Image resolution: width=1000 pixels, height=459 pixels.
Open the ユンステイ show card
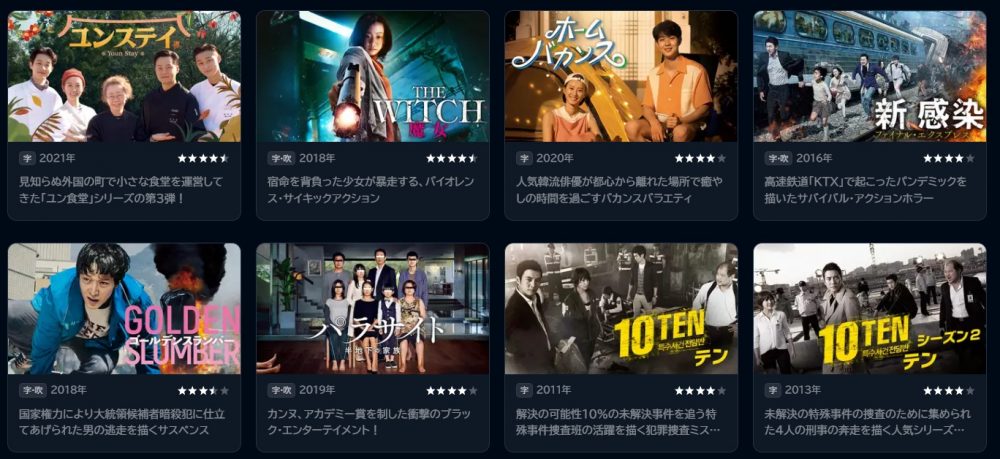[x=124, y=77]
